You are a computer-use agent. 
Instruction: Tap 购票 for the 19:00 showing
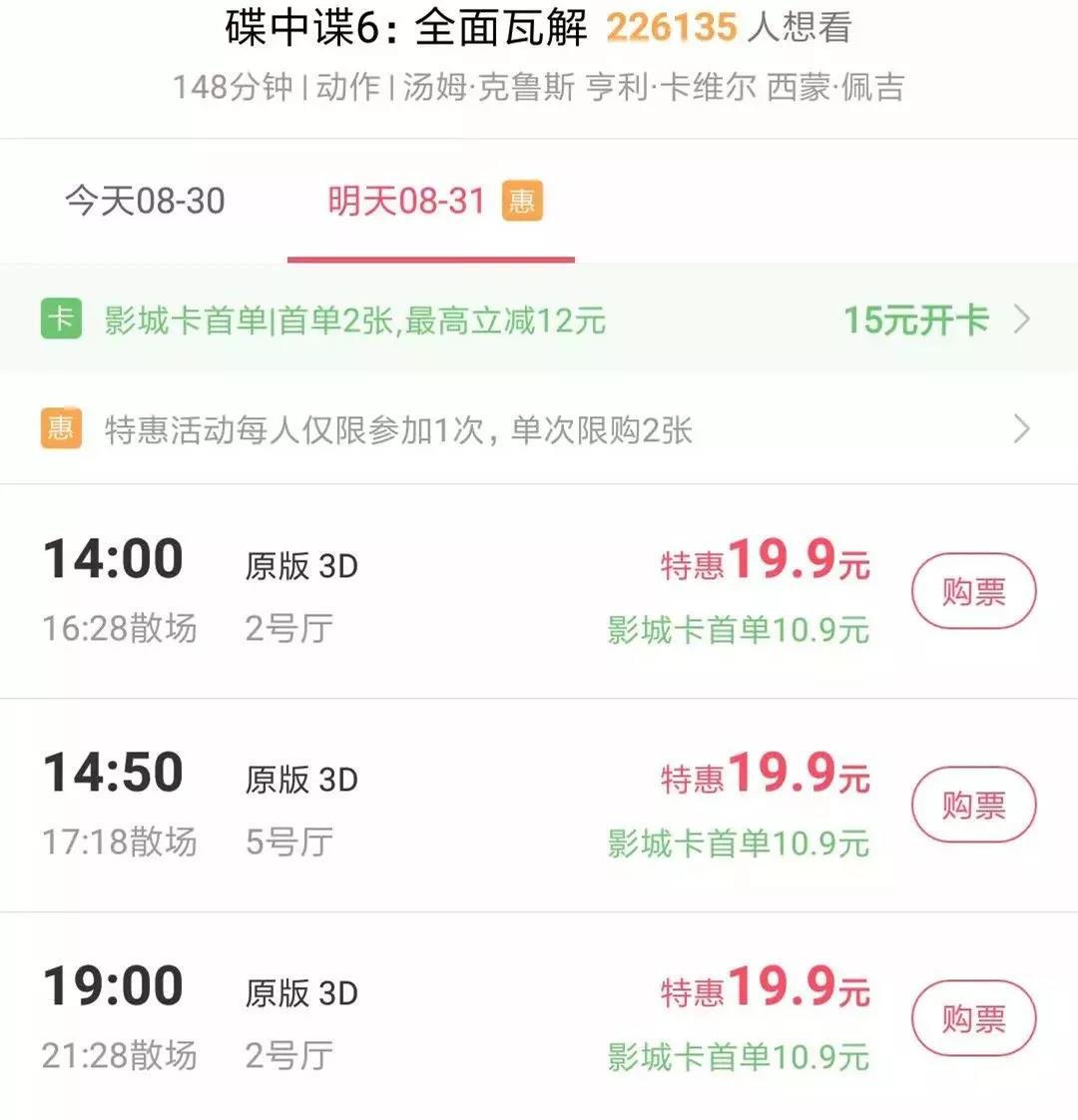[973, 1015]
